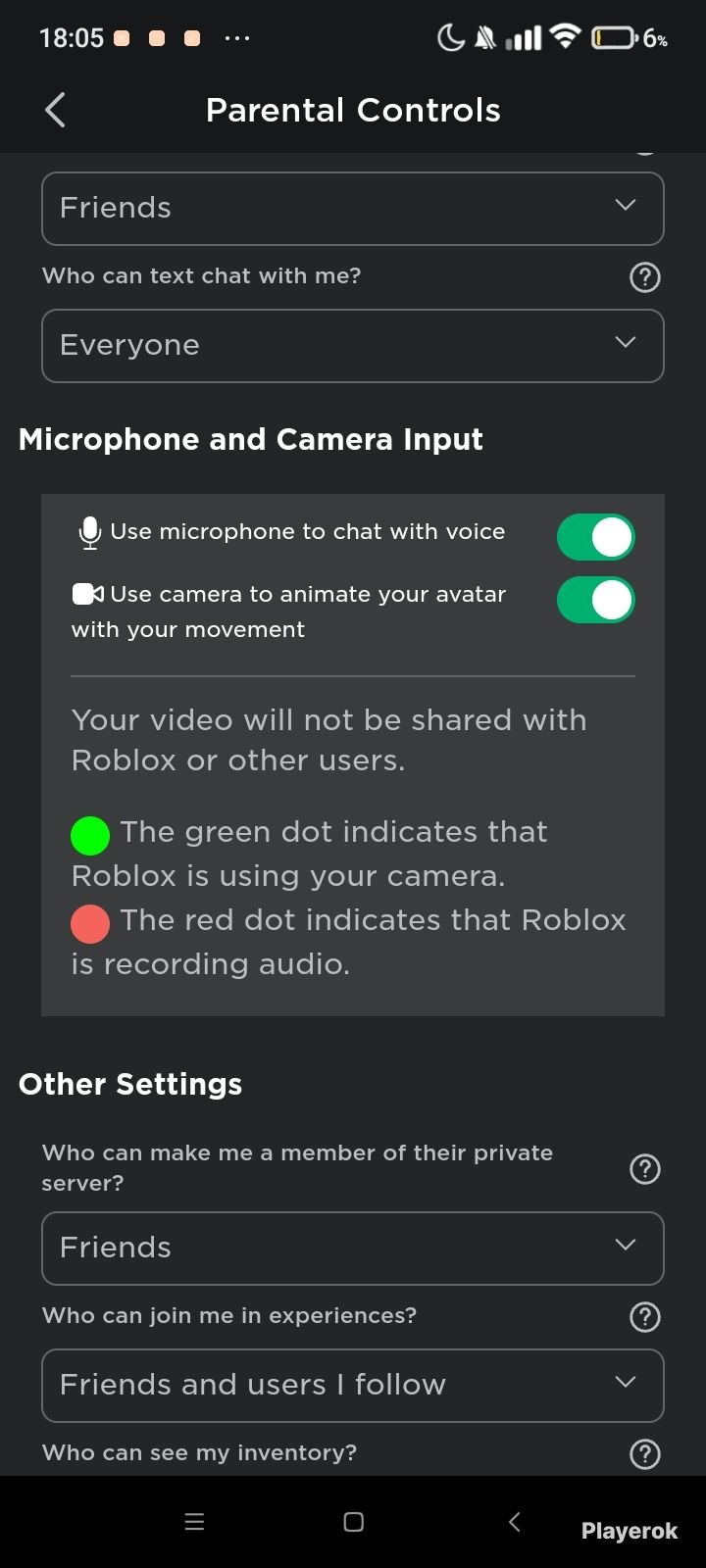Open help for inventory visibility question
This screenshot has width=706, height=1568.
coord(644,1453)
